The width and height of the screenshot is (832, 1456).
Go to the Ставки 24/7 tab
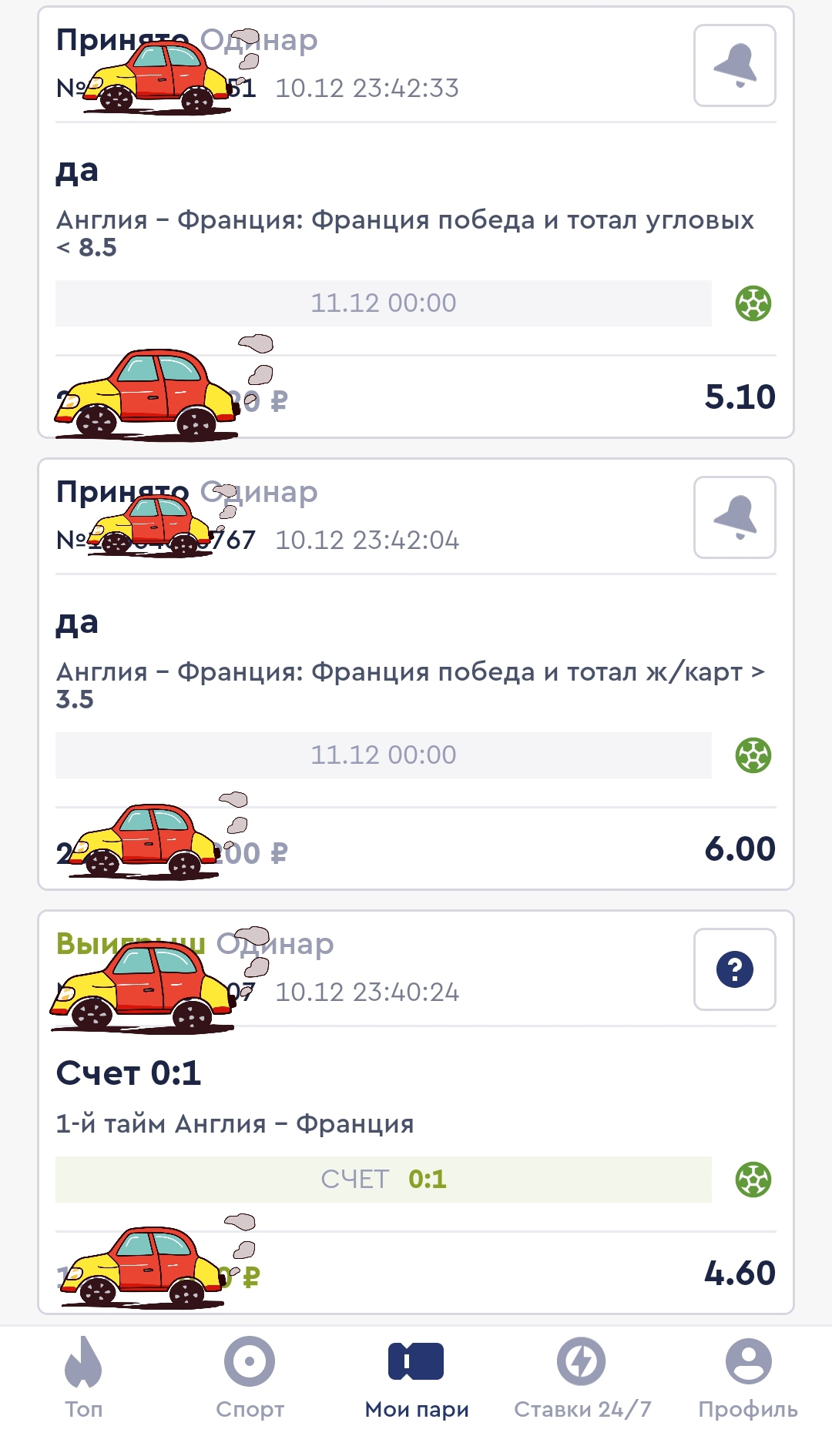[x=582, y=1378]
